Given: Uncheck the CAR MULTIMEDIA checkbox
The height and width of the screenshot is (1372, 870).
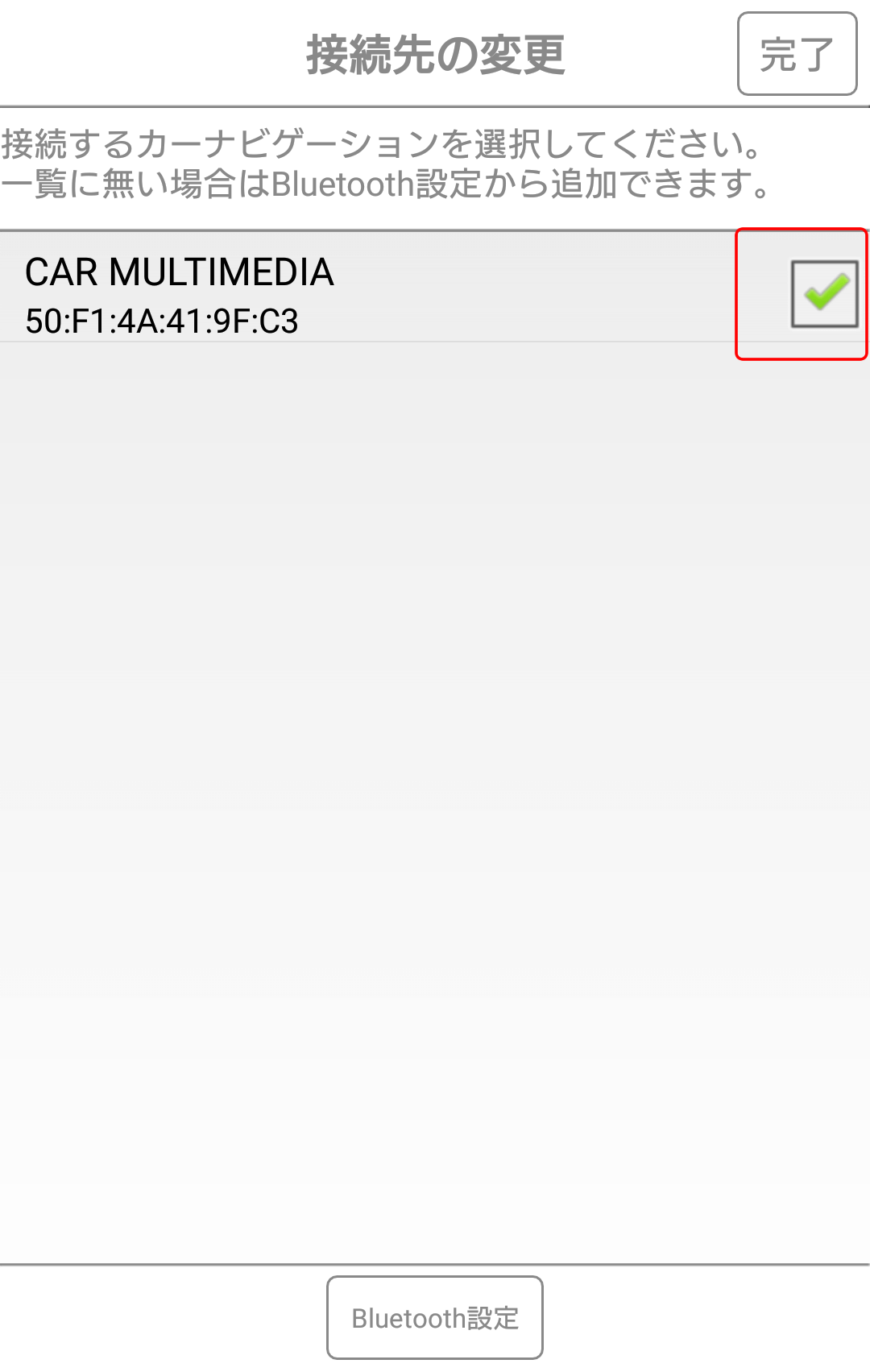Looking at the screenshot, I should click(x=824, y=294).
